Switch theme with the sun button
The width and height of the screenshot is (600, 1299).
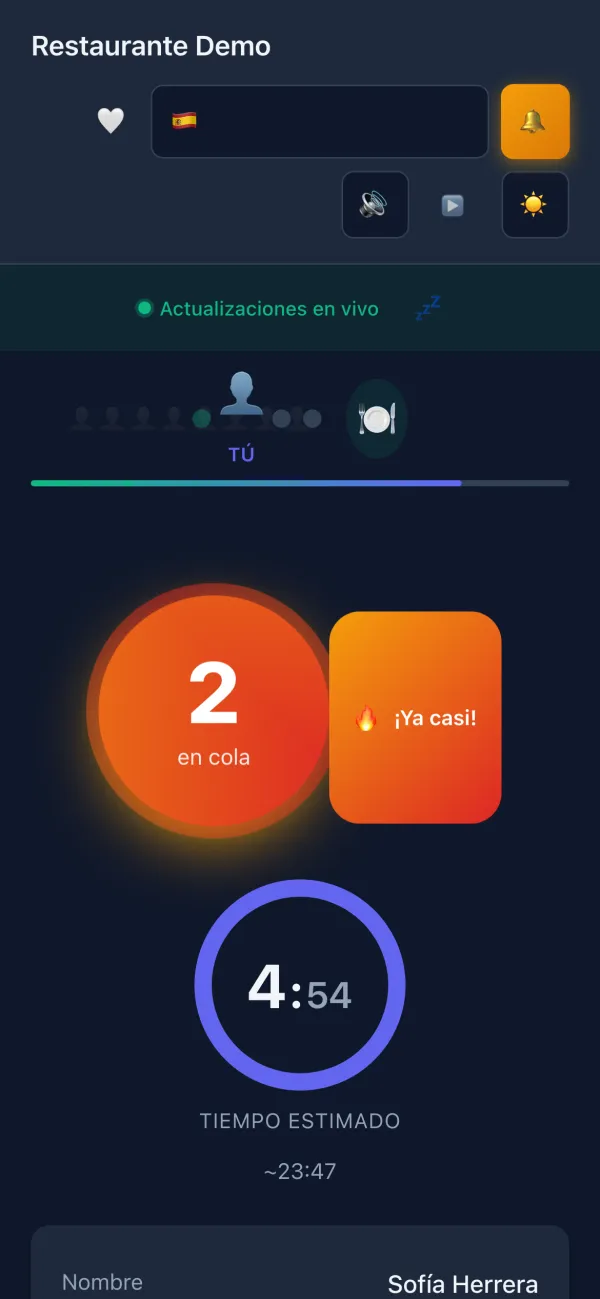tap(535, 205)
